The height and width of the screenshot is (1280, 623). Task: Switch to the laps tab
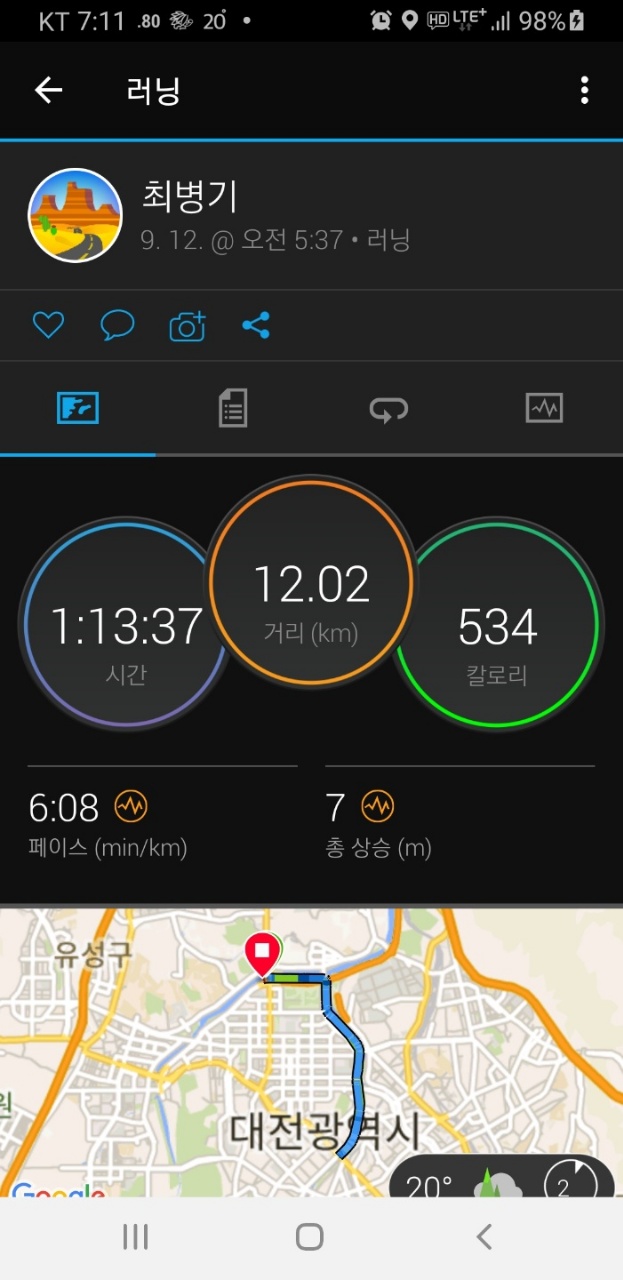(x=388, y=408)
